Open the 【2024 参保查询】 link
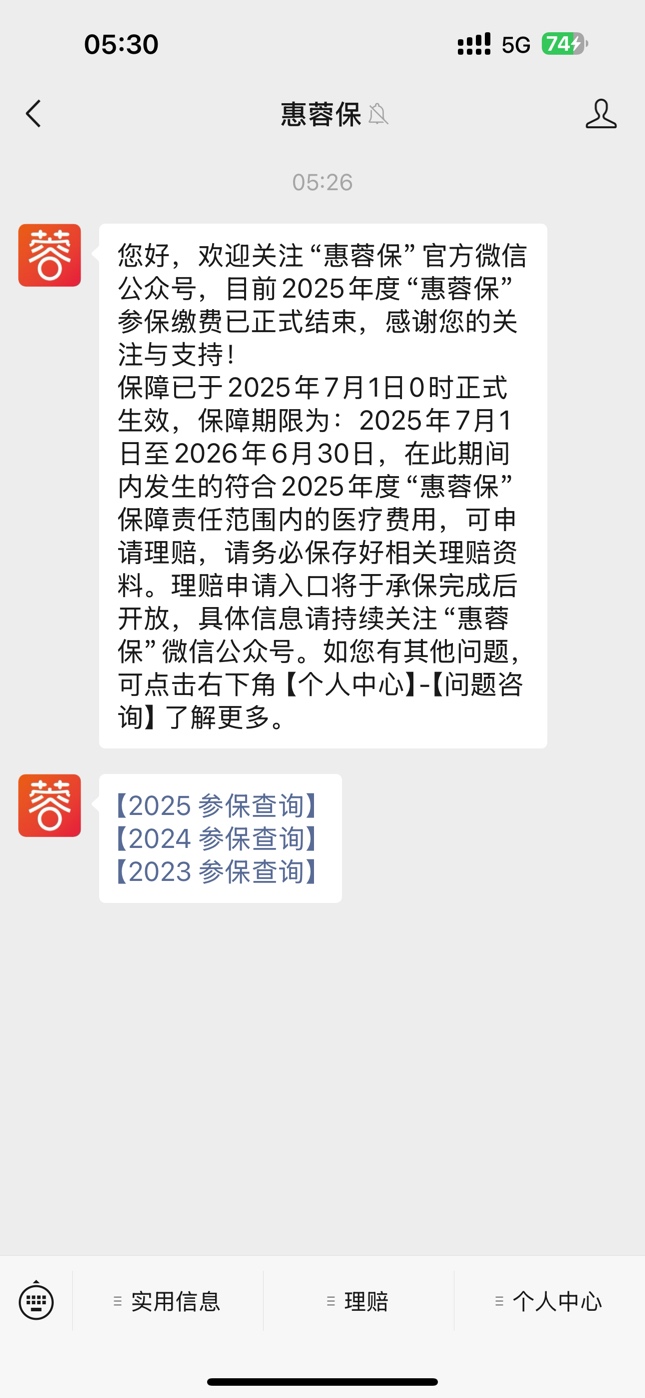The image size is (645, 1398). click(216, 838)
